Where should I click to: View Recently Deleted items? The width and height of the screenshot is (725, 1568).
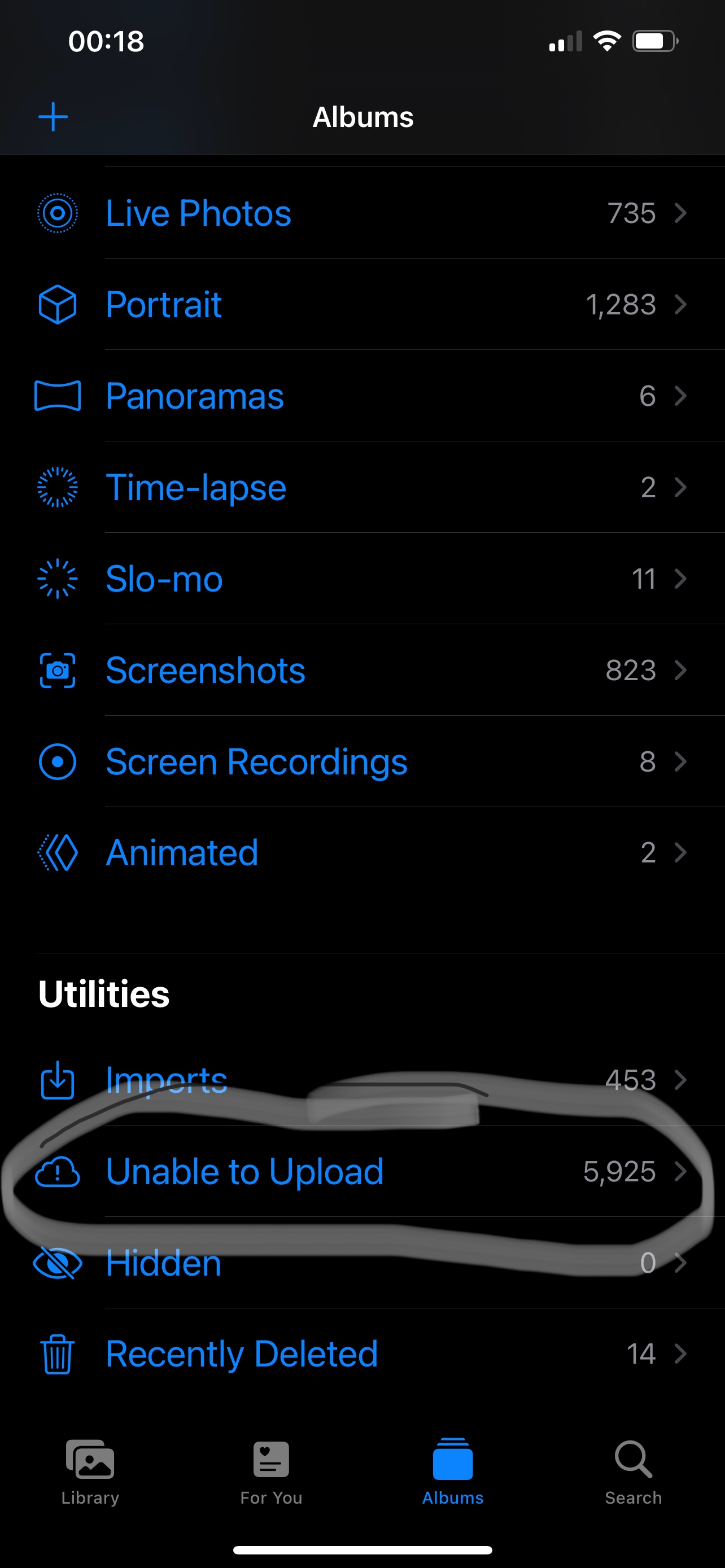(x=242, y=1354)
